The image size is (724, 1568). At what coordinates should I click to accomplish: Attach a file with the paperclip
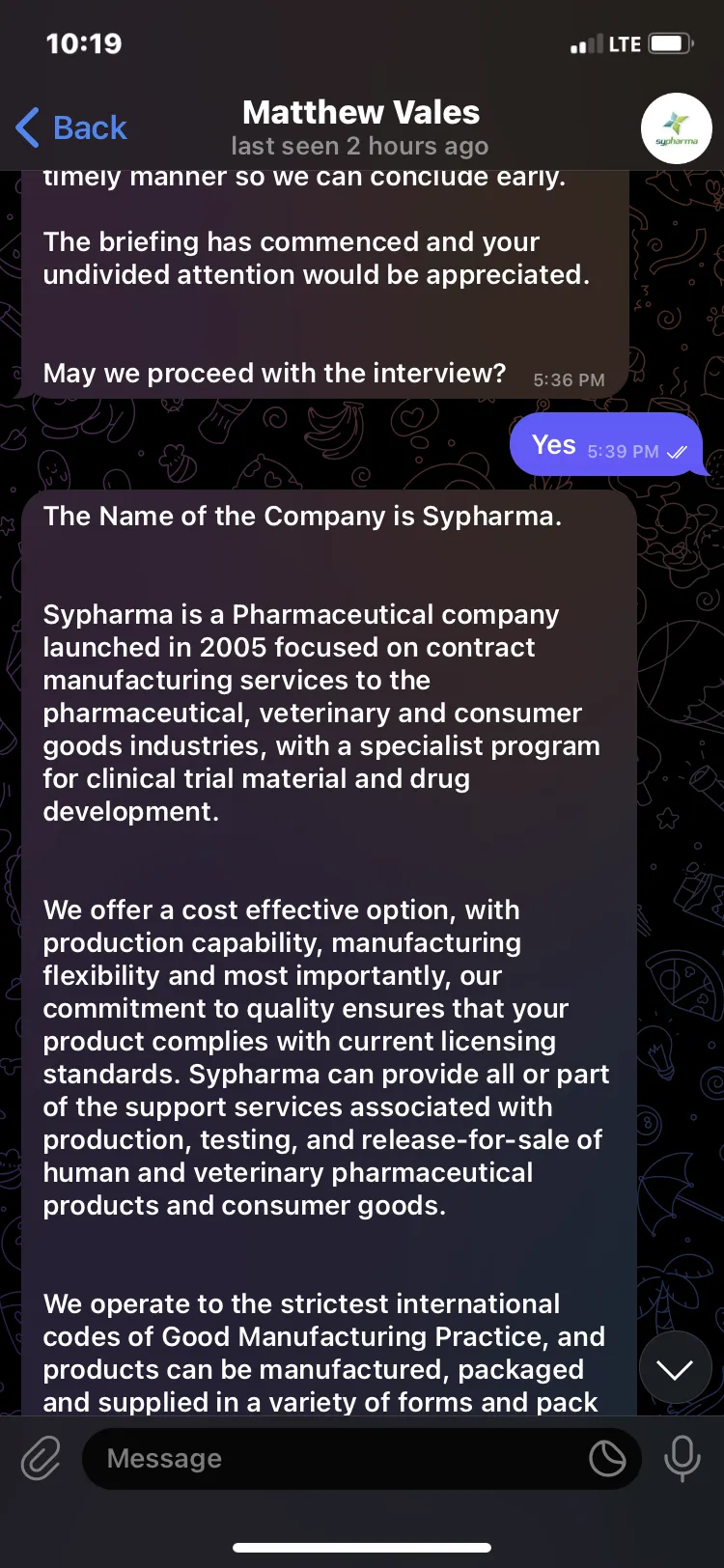pos(41,1458)
